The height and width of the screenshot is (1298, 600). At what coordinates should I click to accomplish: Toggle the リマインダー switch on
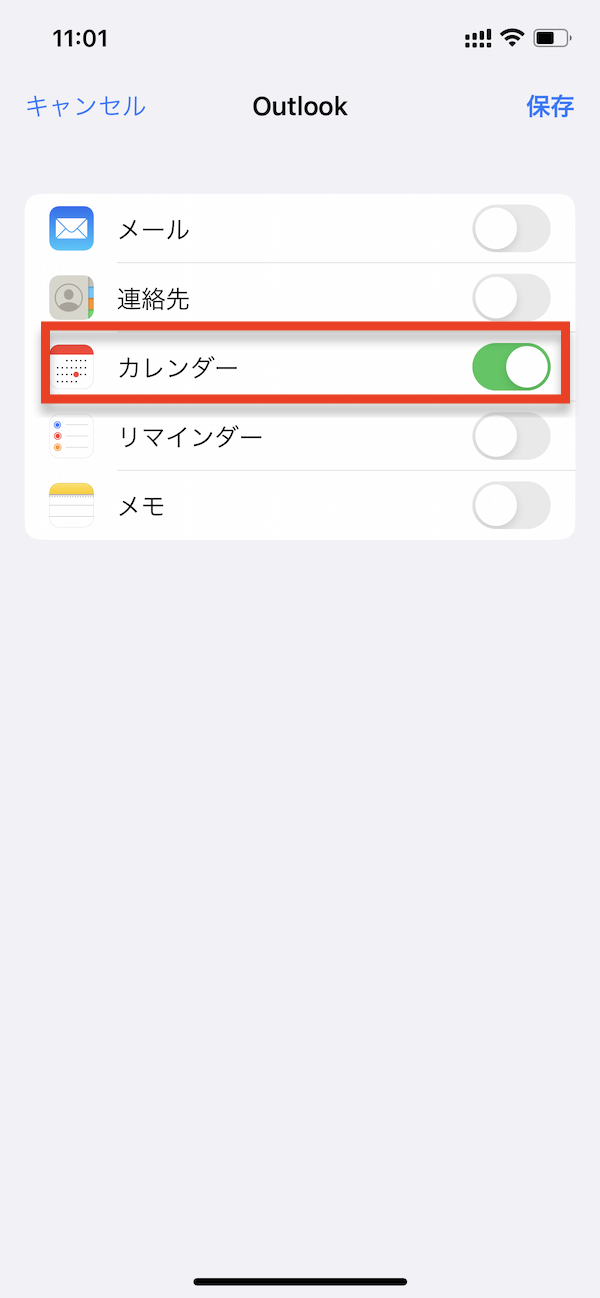coord(511,436)
